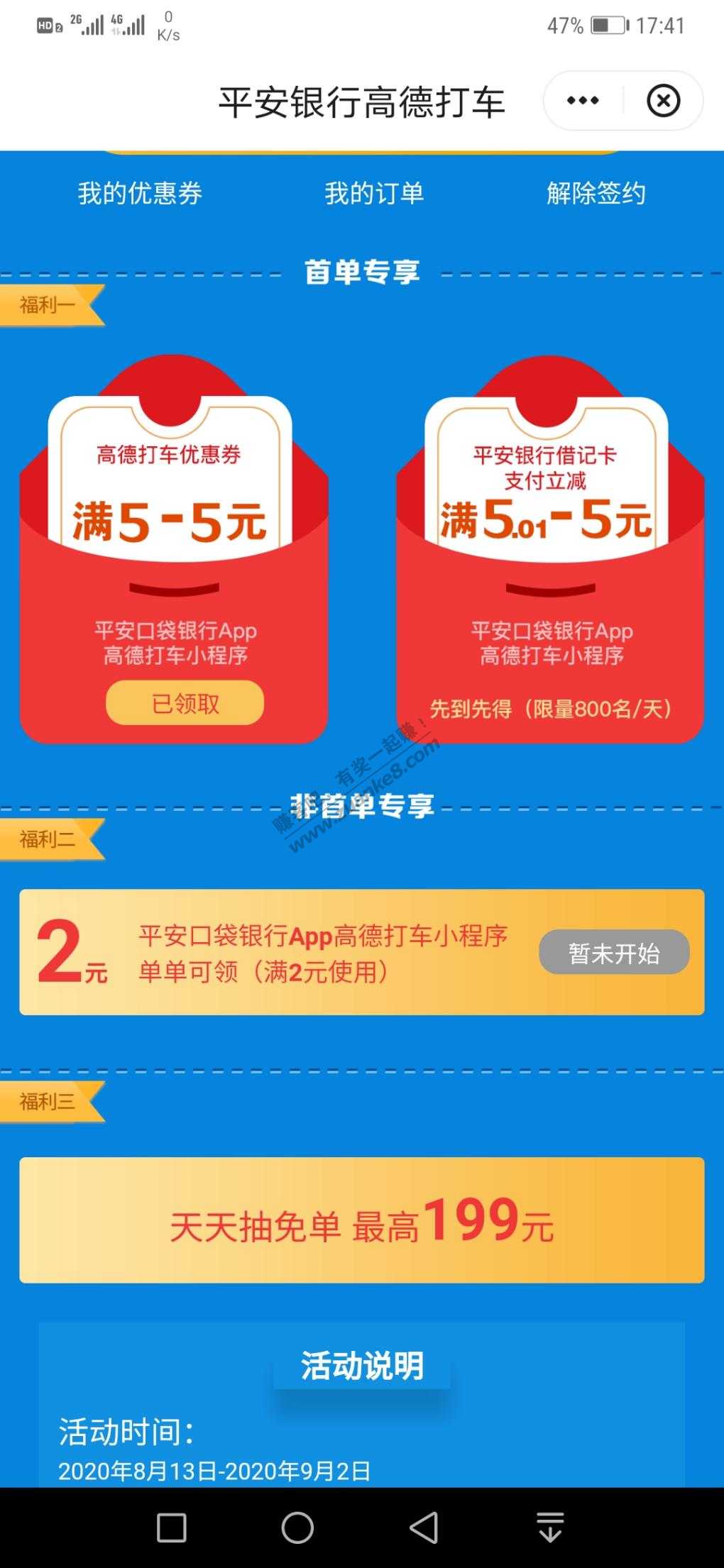Open 我的优惠券
Screen dimensions: 724x1568
(x=140, y=193)
